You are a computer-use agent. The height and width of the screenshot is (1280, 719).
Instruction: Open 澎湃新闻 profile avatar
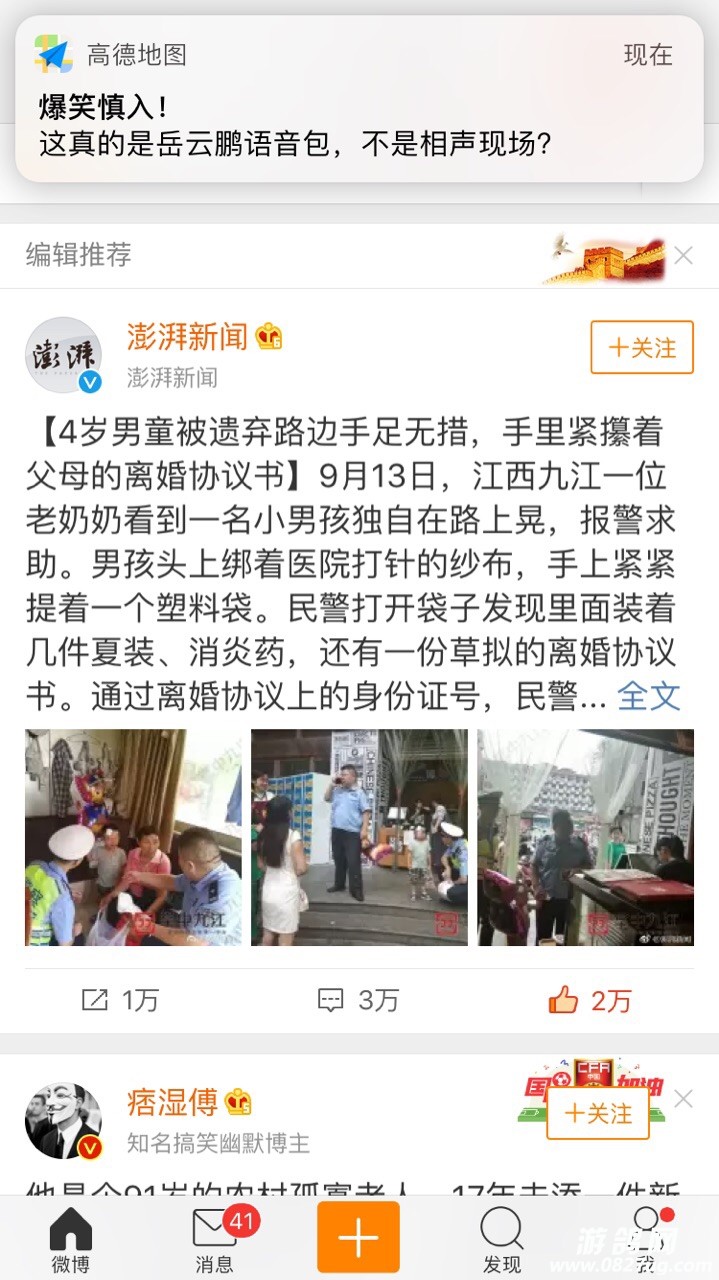coord(63,356)
